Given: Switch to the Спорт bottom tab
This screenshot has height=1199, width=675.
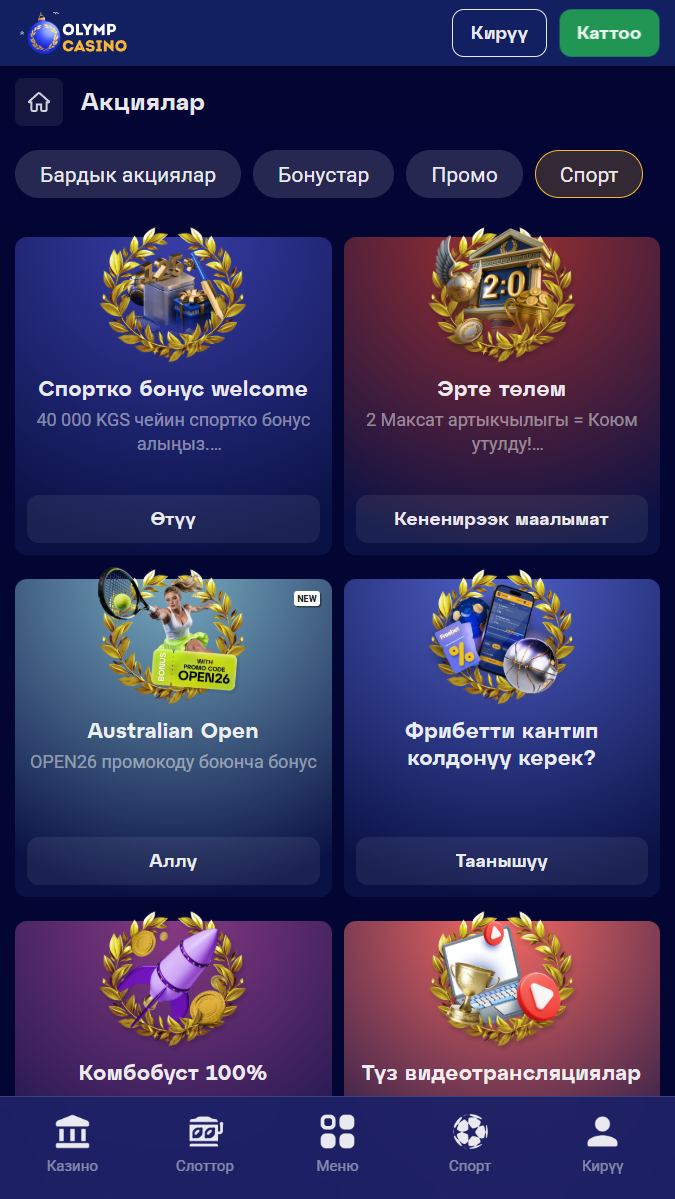Looking at the screenshot, I should (x=469, y=1145).
